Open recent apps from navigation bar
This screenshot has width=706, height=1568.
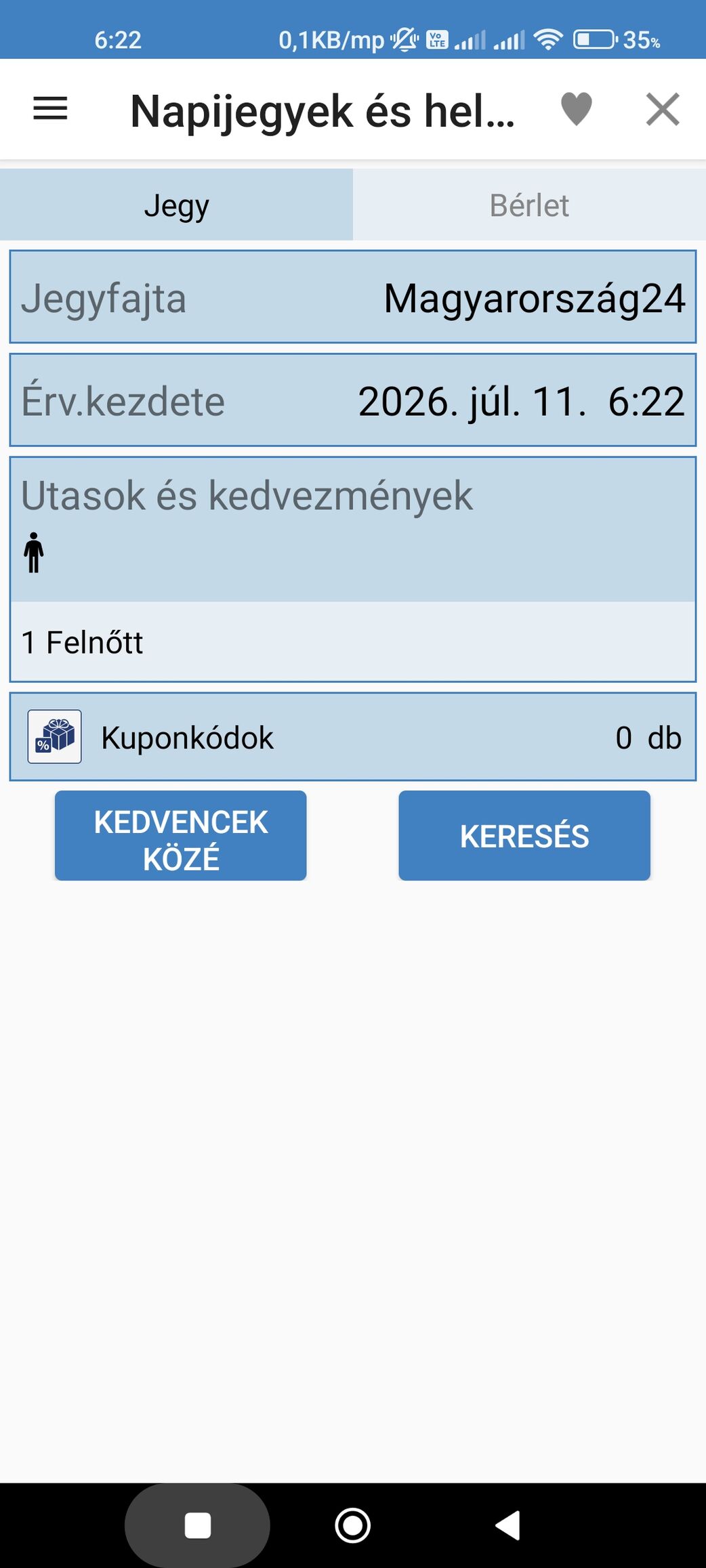point(197,1525)
